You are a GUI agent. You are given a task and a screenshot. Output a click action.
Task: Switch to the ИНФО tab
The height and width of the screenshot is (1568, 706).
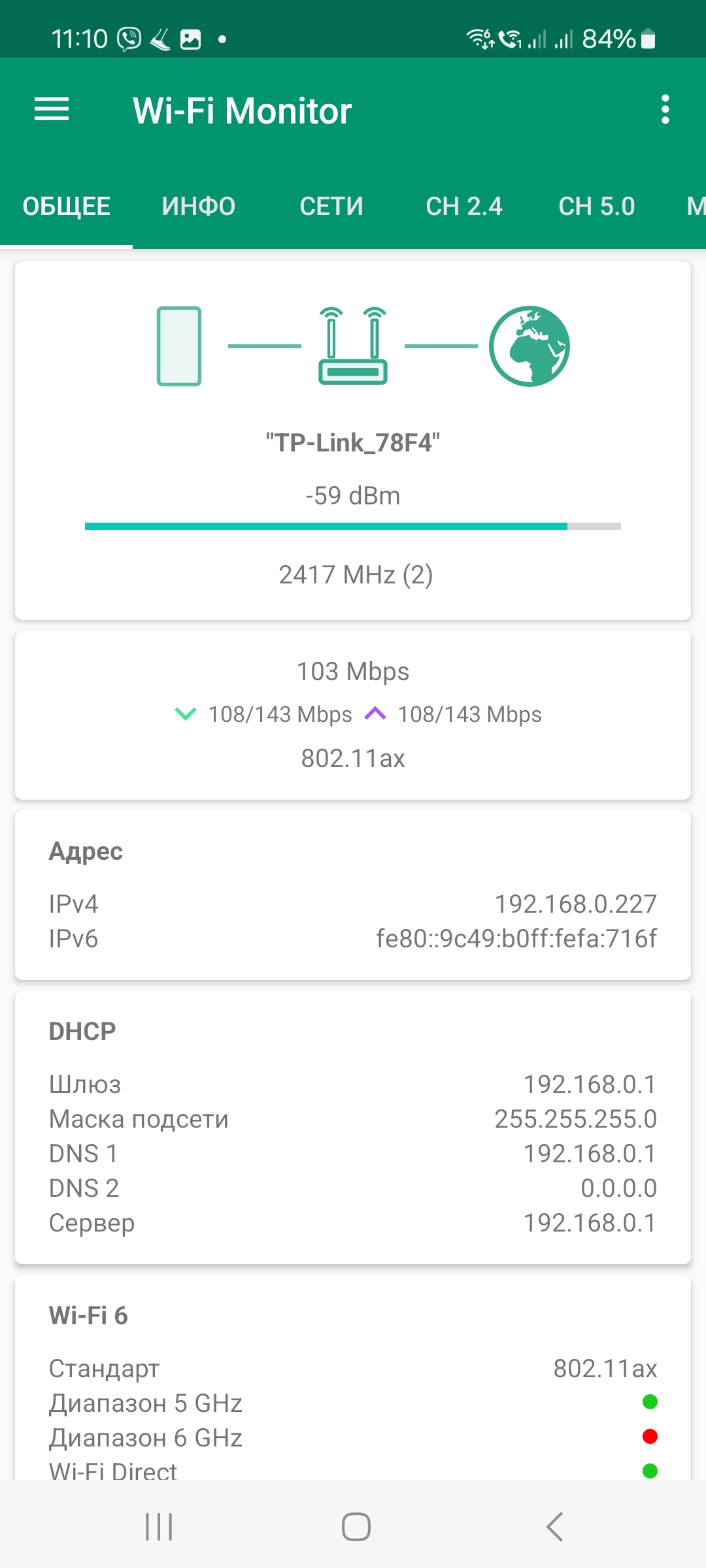pyautogui.click(x=199, y=206)
